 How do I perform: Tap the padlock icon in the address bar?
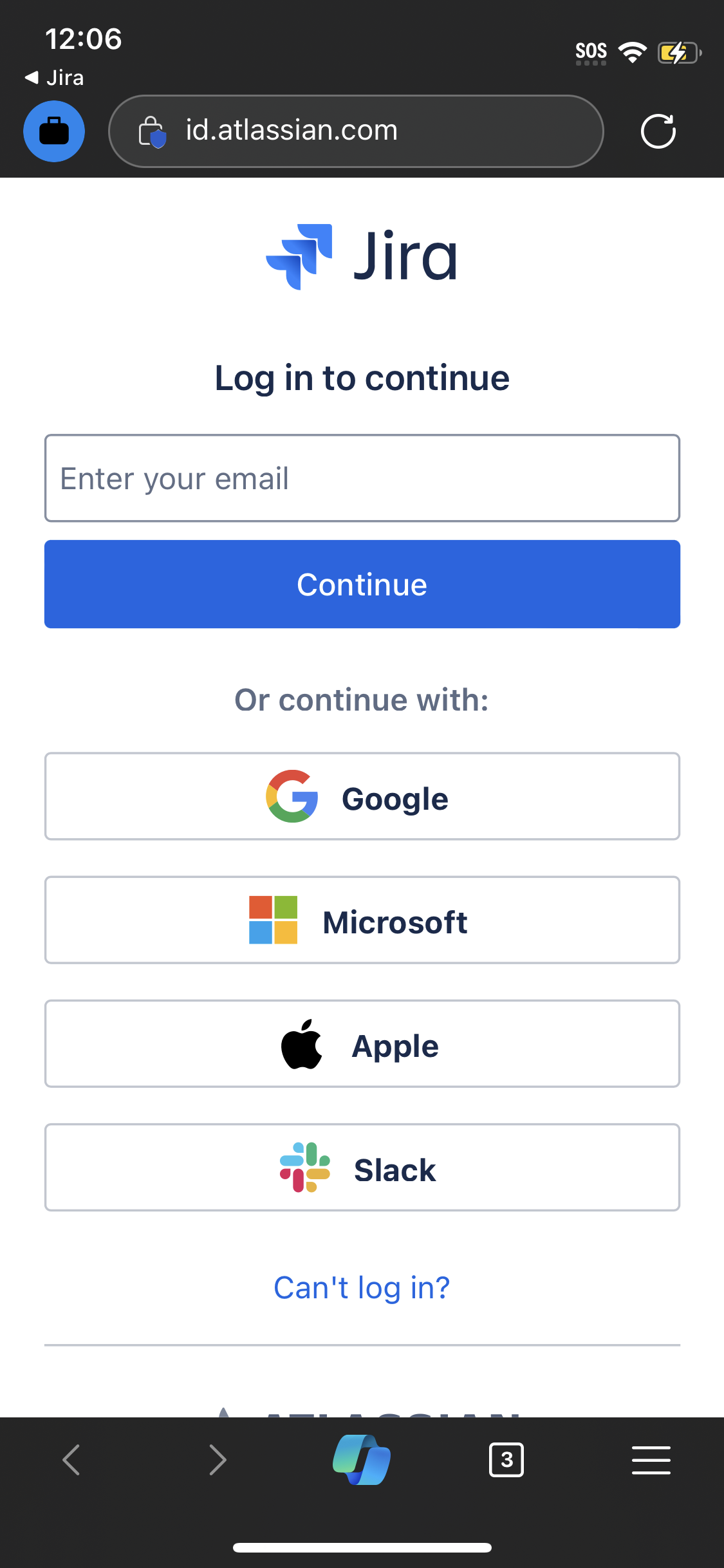point(153,131)
